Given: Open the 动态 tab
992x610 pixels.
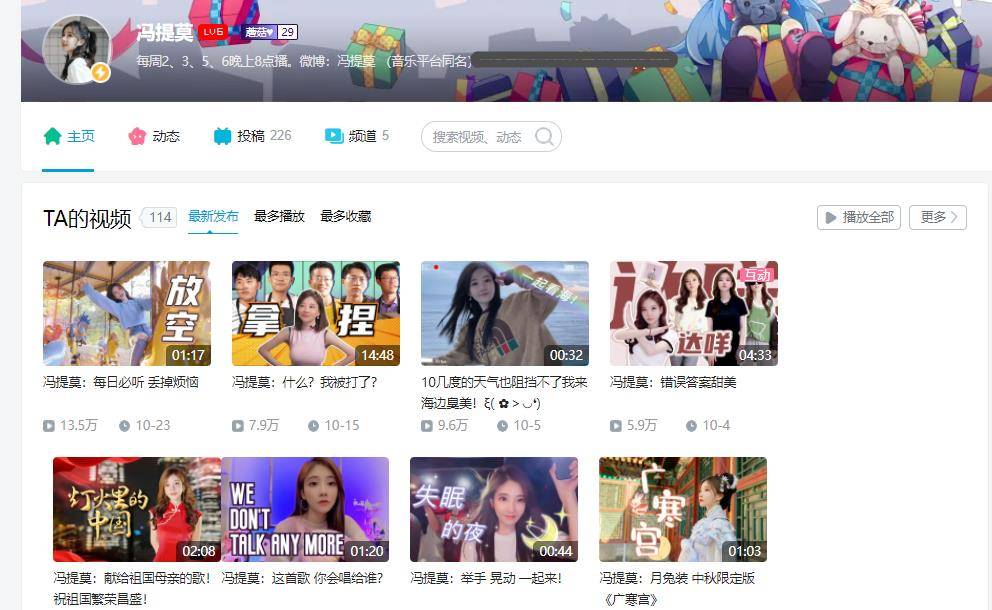Looking at the screenshot, I should pos(154,136).
